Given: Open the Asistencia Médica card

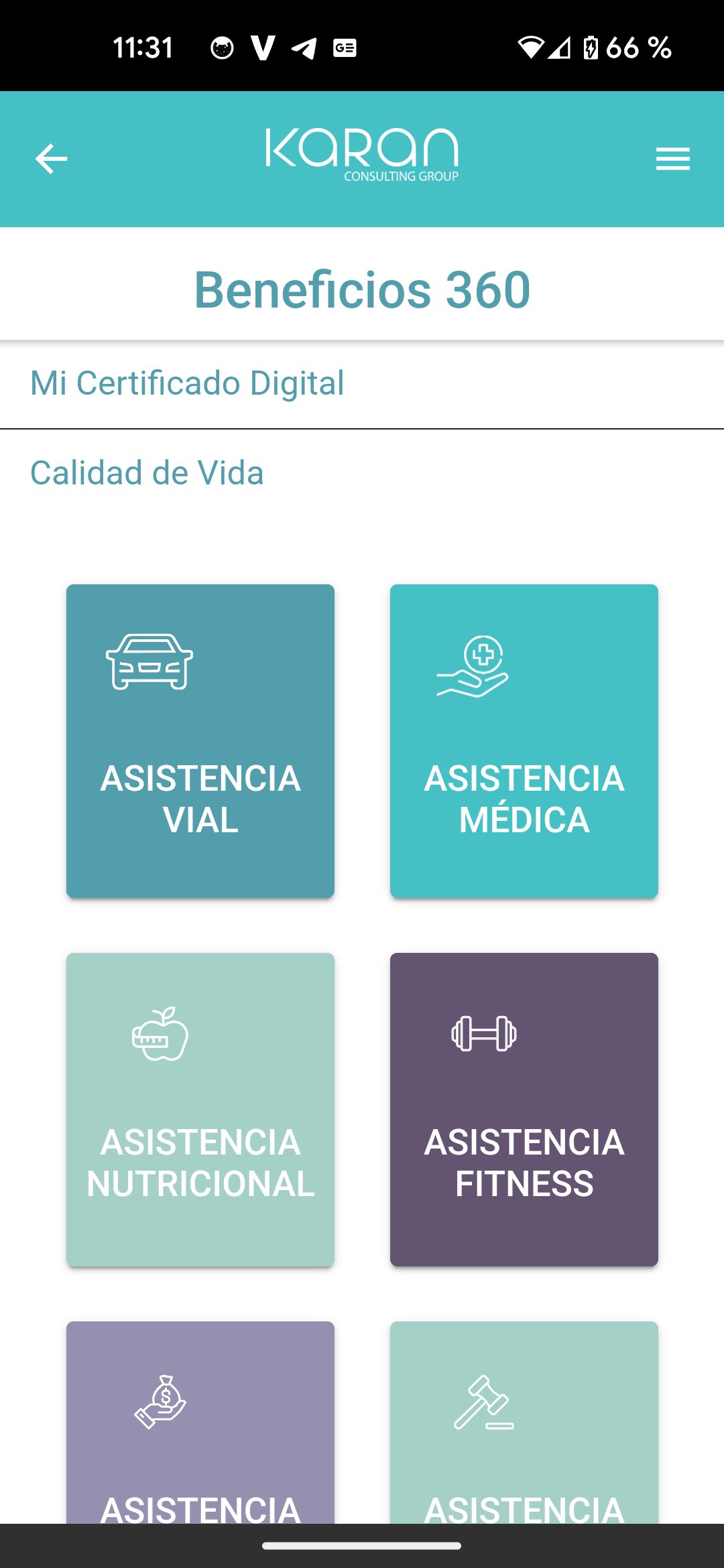Looking at the screenshot, I should 524,740.
